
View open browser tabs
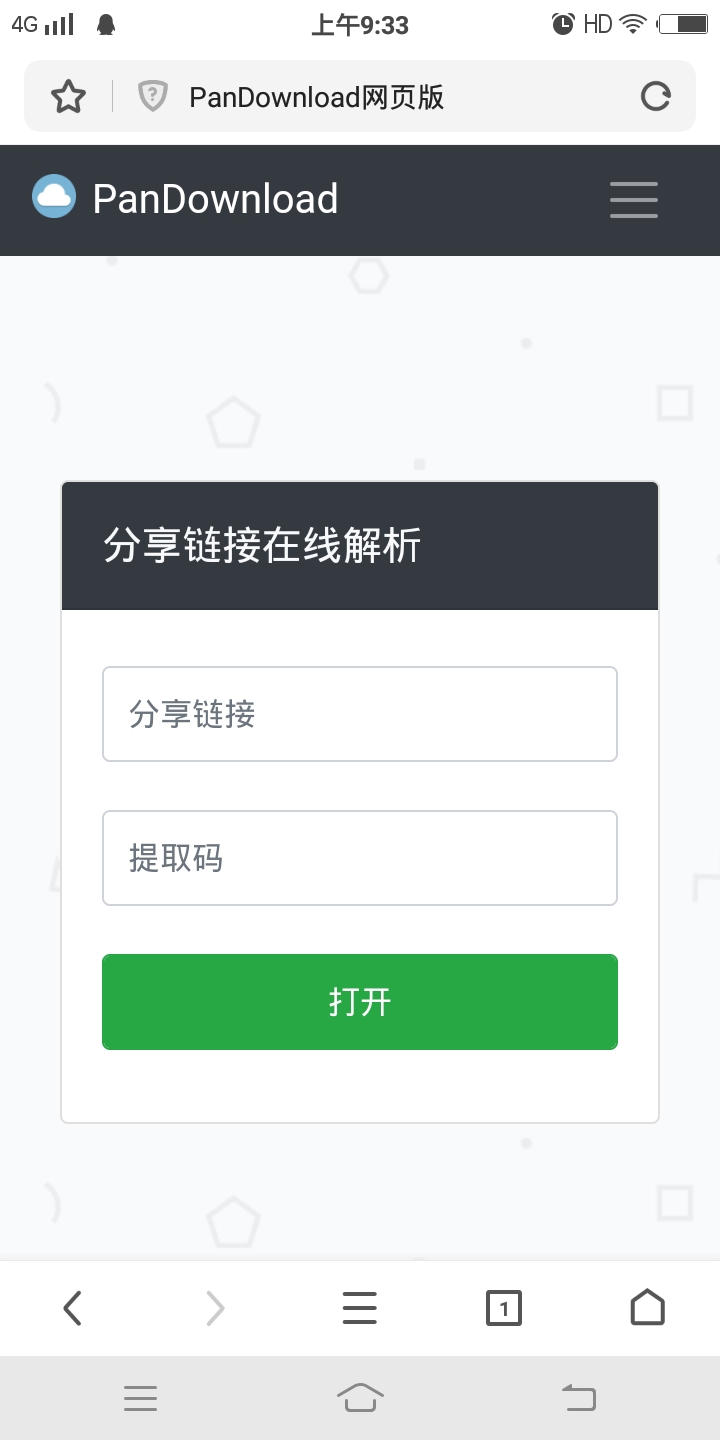pos(504,1308)
